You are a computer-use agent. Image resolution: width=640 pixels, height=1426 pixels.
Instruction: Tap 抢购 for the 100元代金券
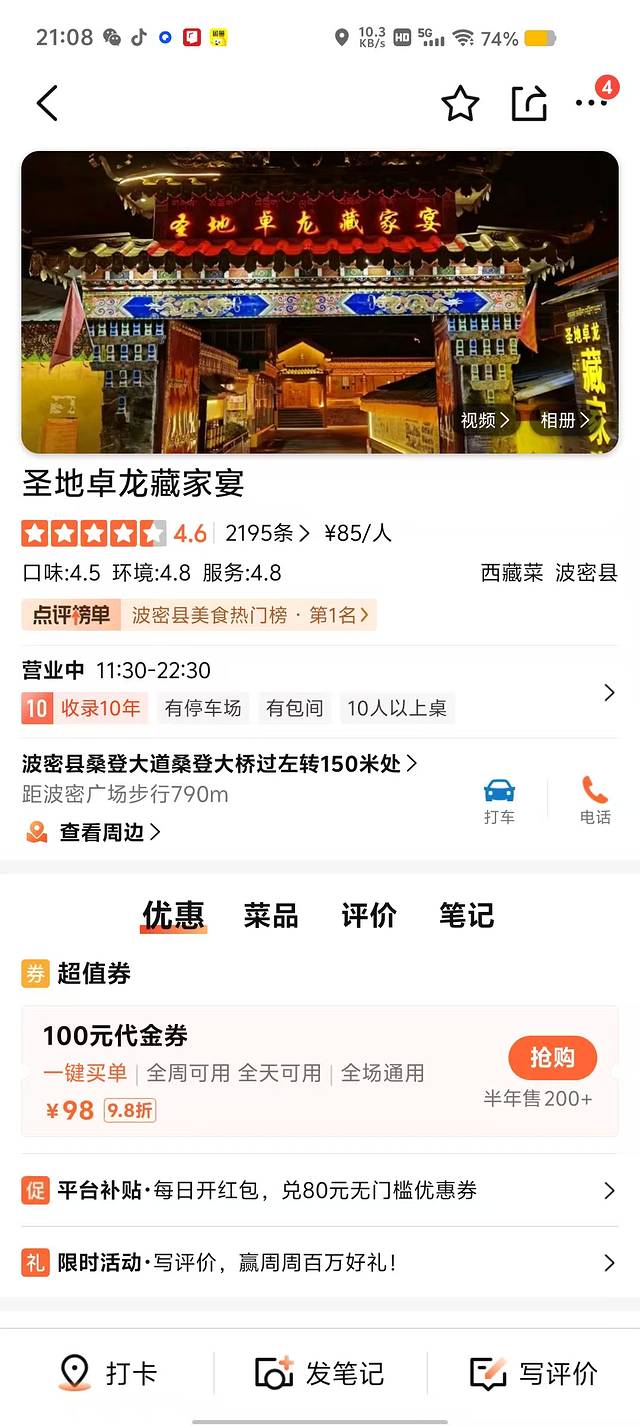point(553,1058)
